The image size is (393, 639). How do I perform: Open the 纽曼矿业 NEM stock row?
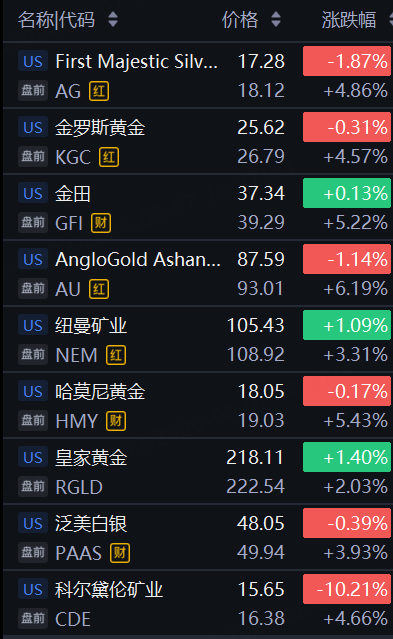(x=198, y=339)
